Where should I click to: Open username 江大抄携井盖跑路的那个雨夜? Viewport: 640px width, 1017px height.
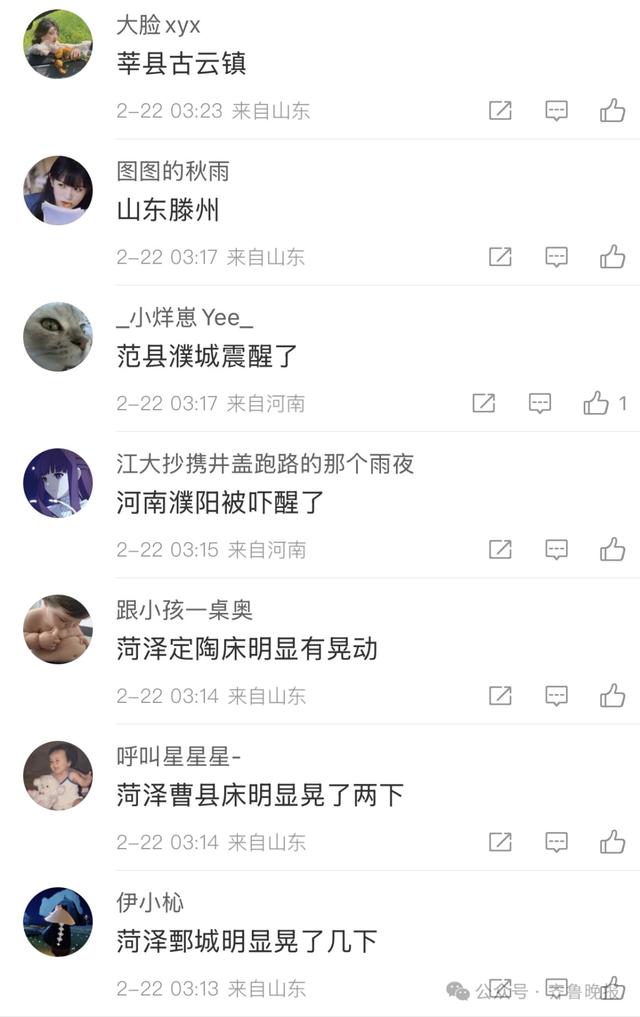(x=265, y=464)
